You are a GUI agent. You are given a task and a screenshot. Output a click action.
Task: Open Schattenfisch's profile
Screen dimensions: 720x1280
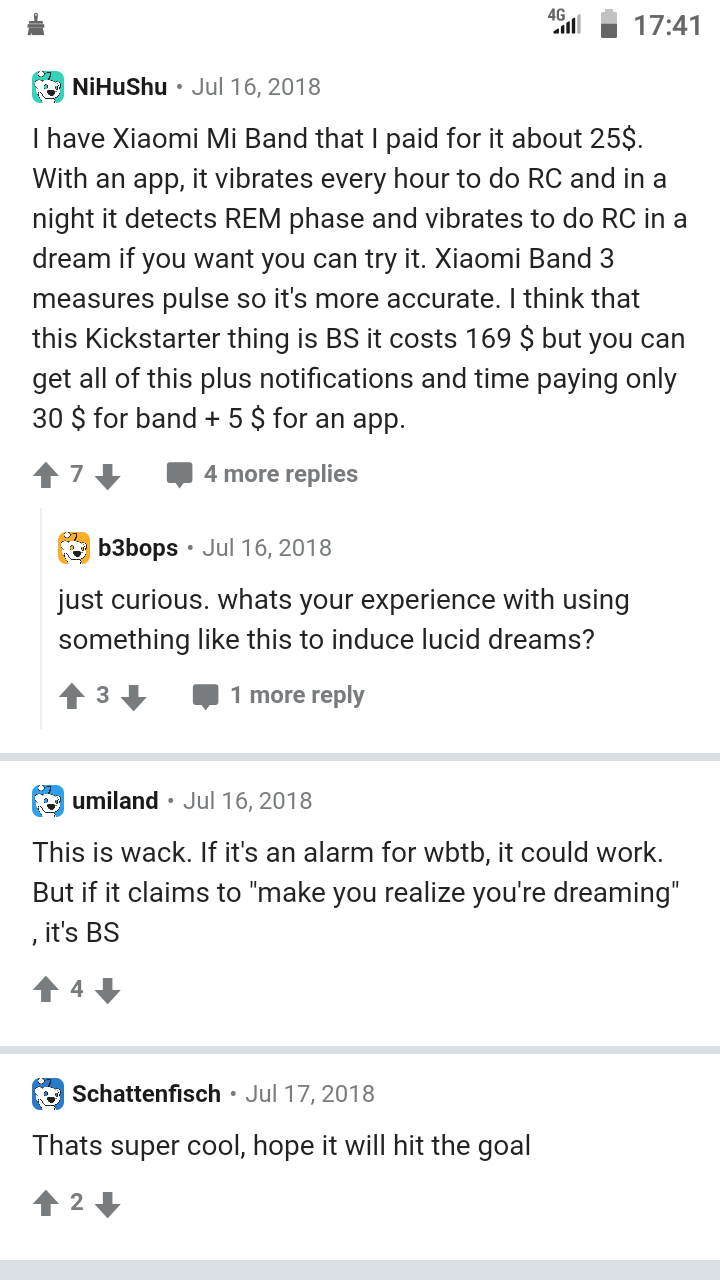point(146,1094)
